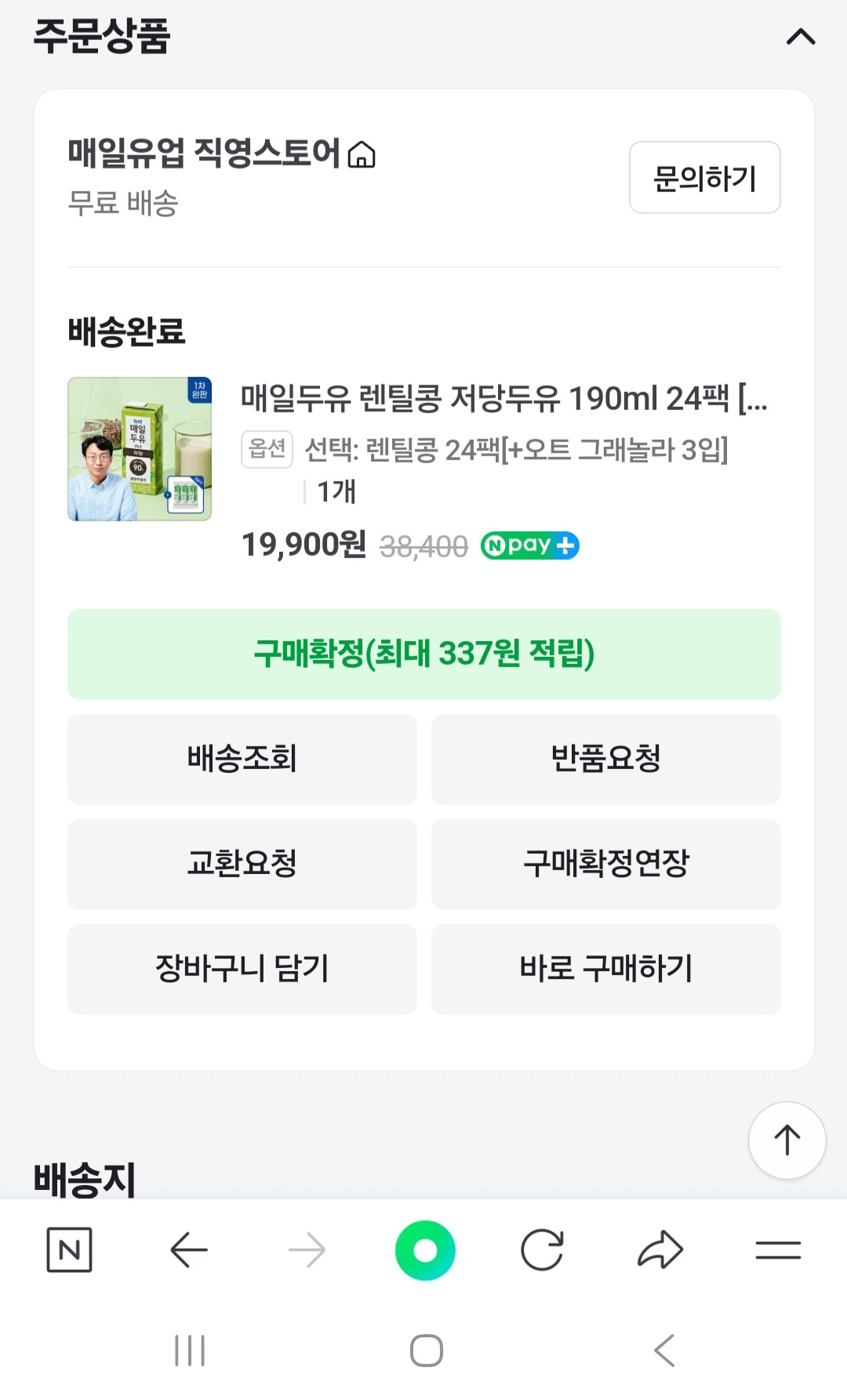Jump to top with the arrow button
This screenshot has height=1400, width=847.
pos(787,1140)
